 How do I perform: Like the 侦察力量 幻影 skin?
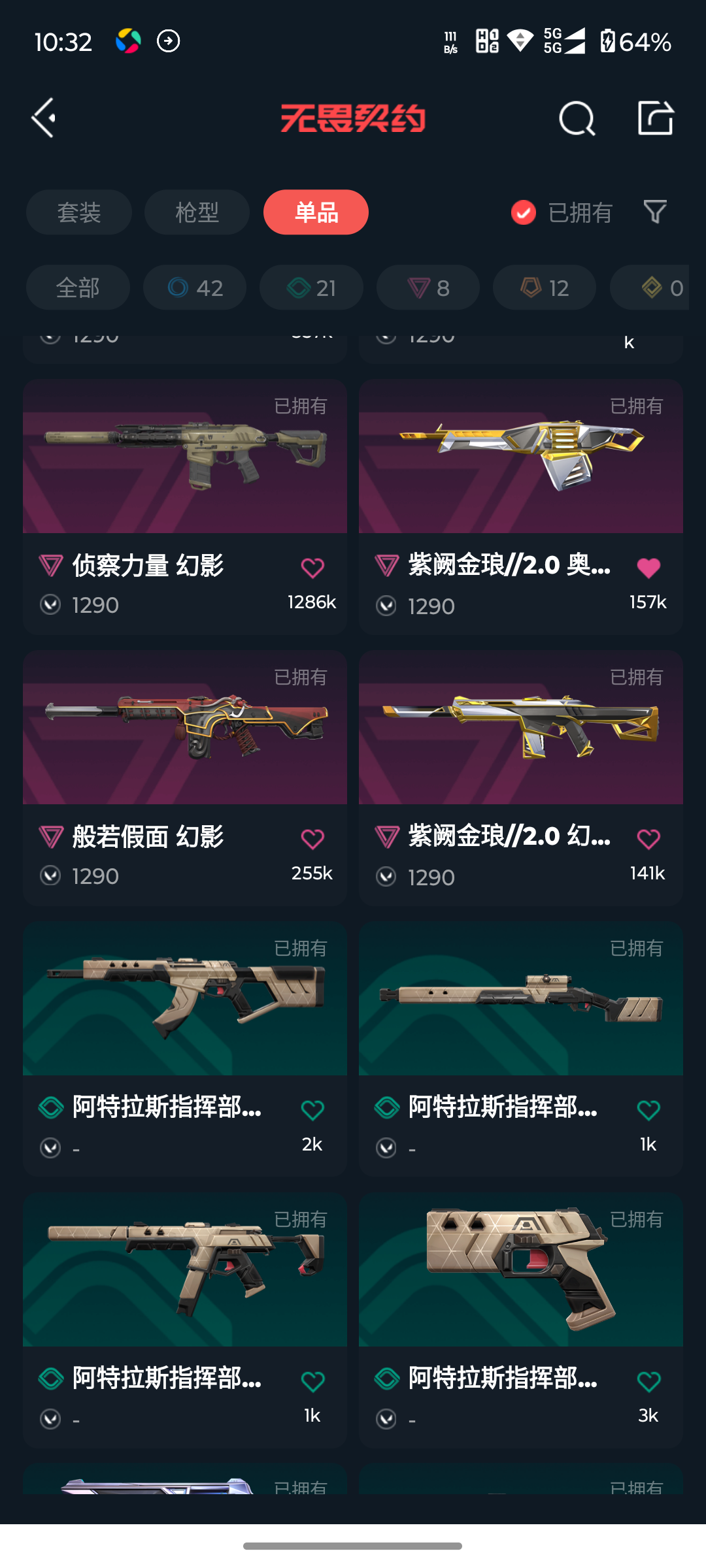[312, 568]
